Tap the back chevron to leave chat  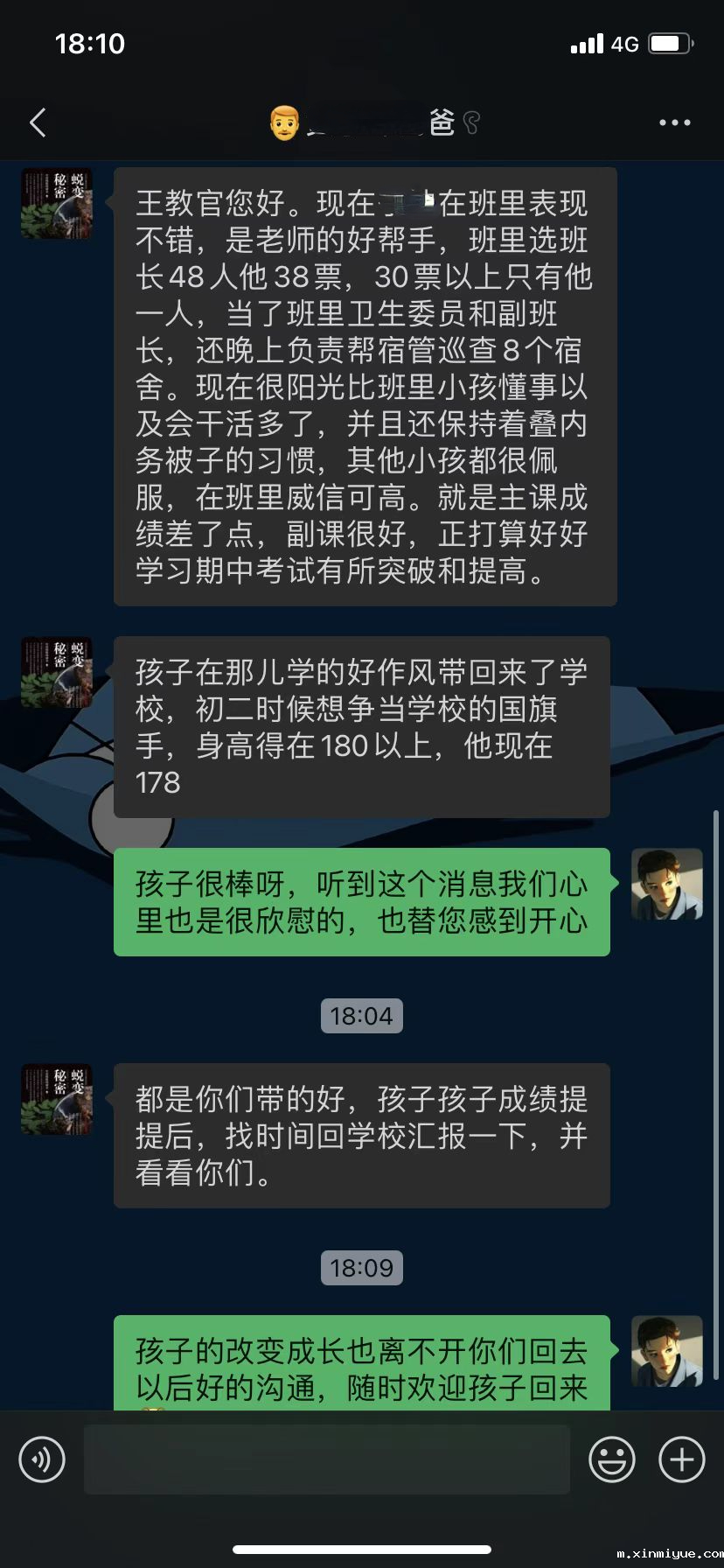tap(37, 122)
